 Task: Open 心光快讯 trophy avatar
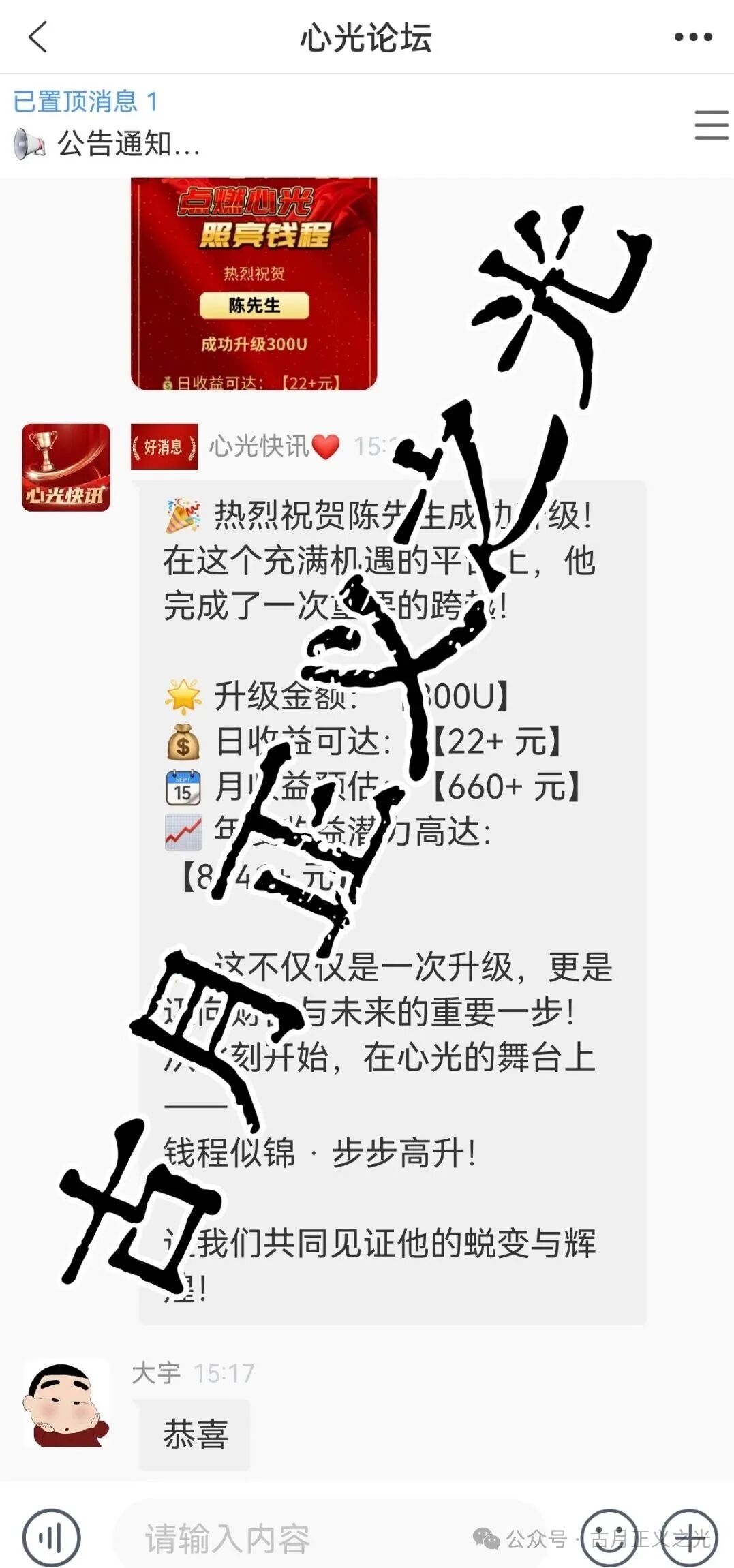coord(65,467)
